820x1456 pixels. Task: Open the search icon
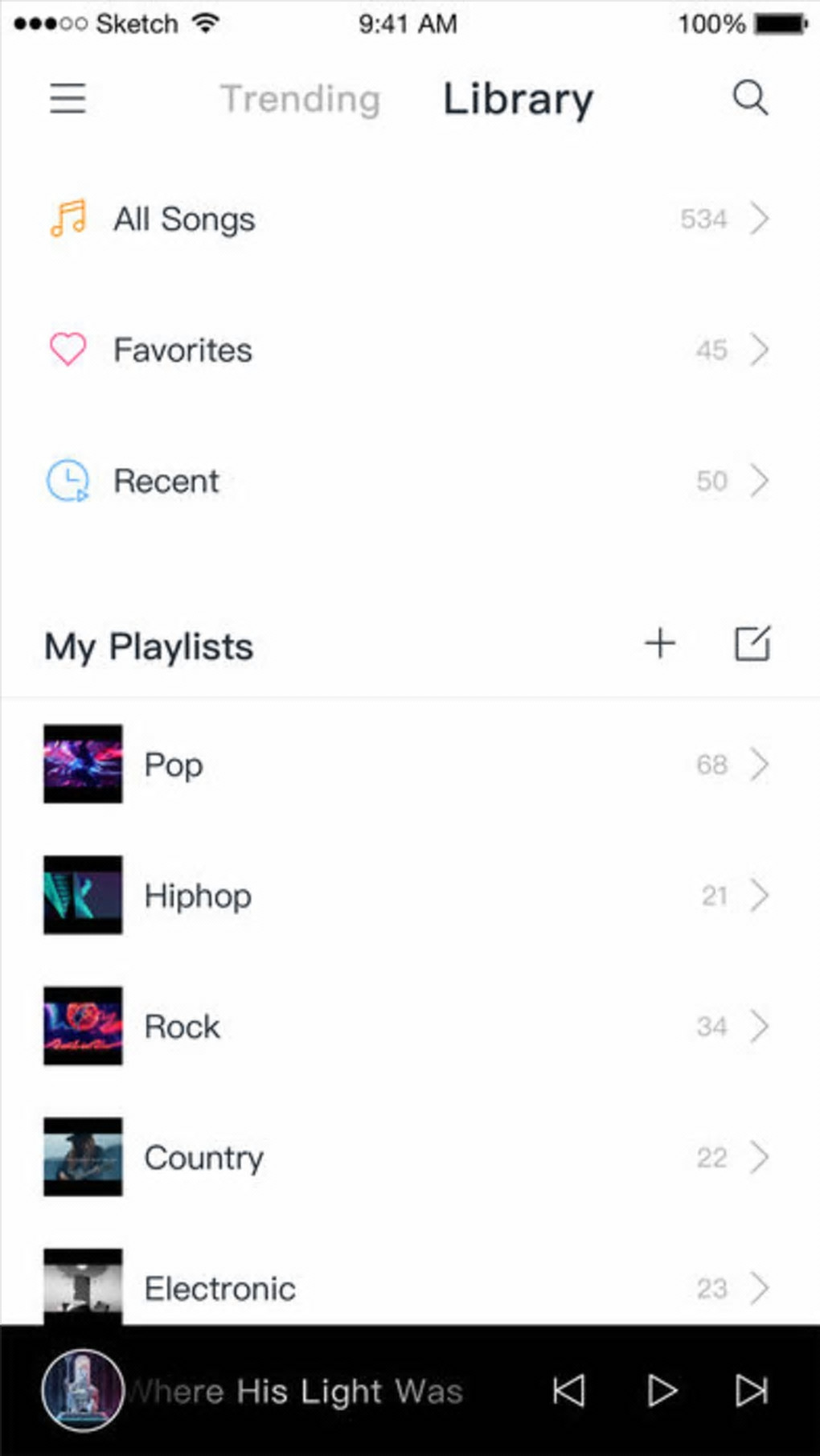click(x=750, y=98)
